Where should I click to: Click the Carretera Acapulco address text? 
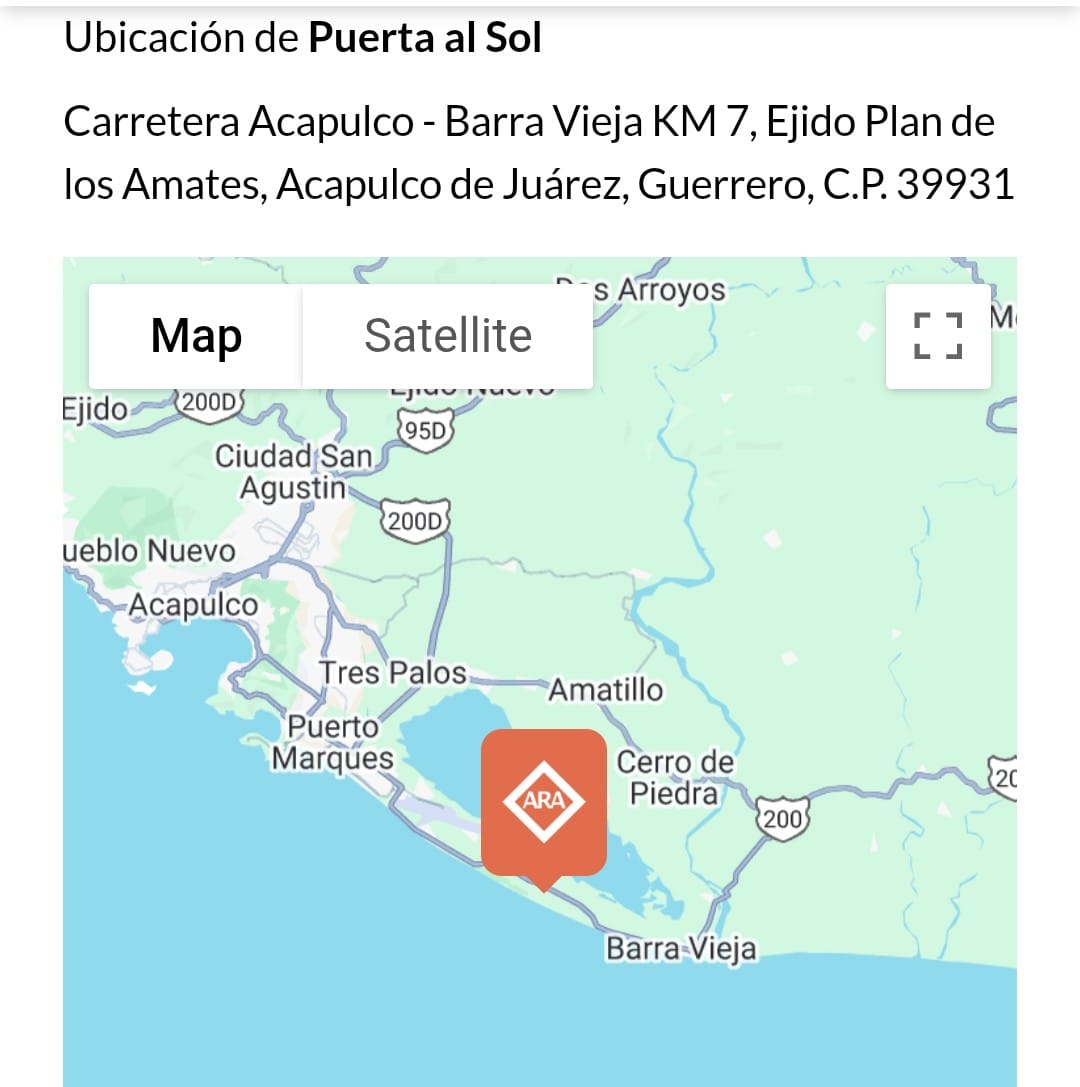pyautogui.click(x=530, y=120)
